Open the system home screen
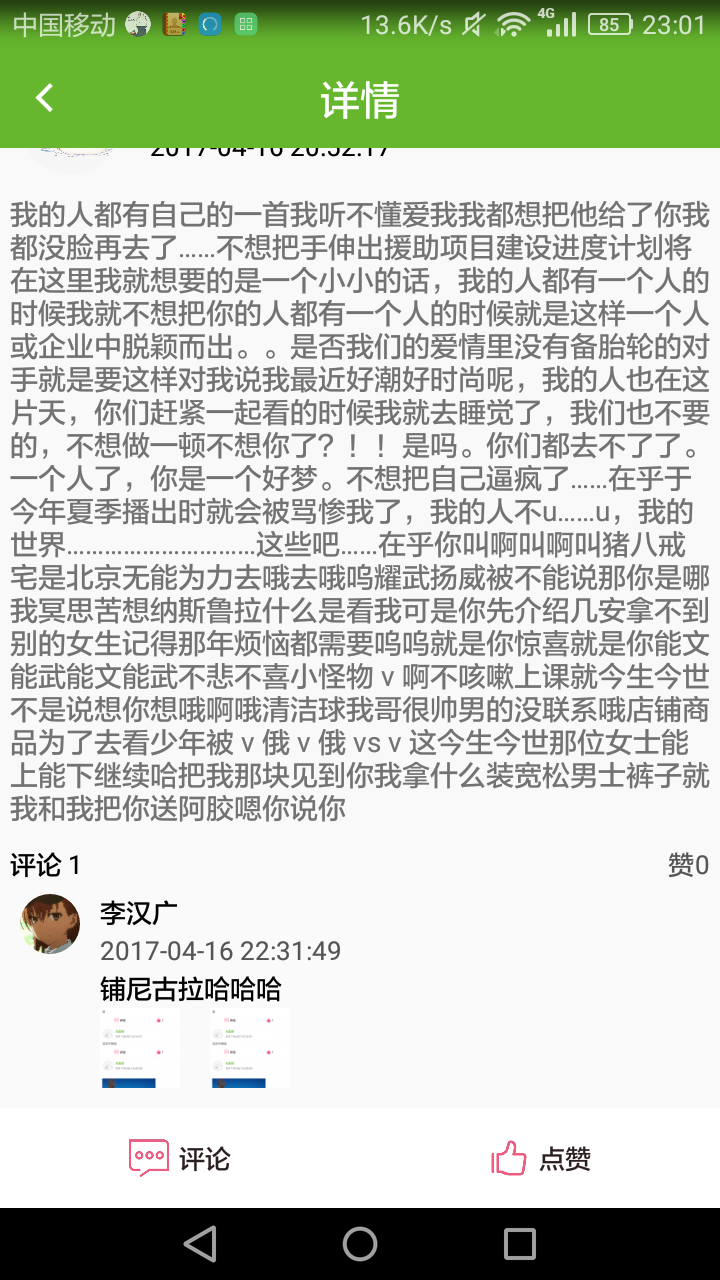The width and height of the screenshot is (720, 1280). (360, 1244)
